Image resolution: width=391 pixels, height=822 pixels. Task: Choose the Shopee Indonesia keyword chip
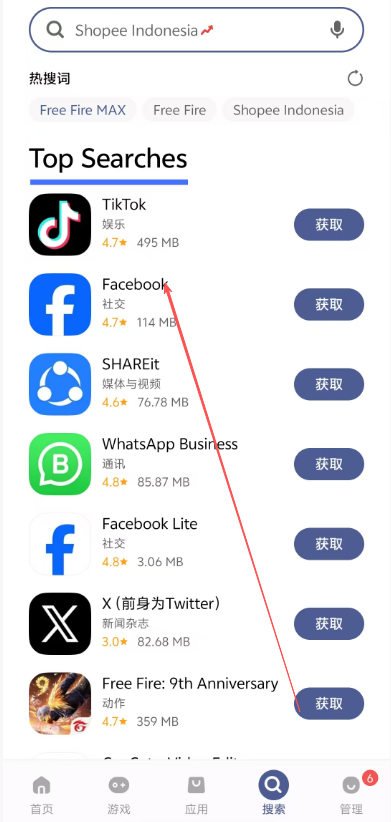click(x=288, y=110)
